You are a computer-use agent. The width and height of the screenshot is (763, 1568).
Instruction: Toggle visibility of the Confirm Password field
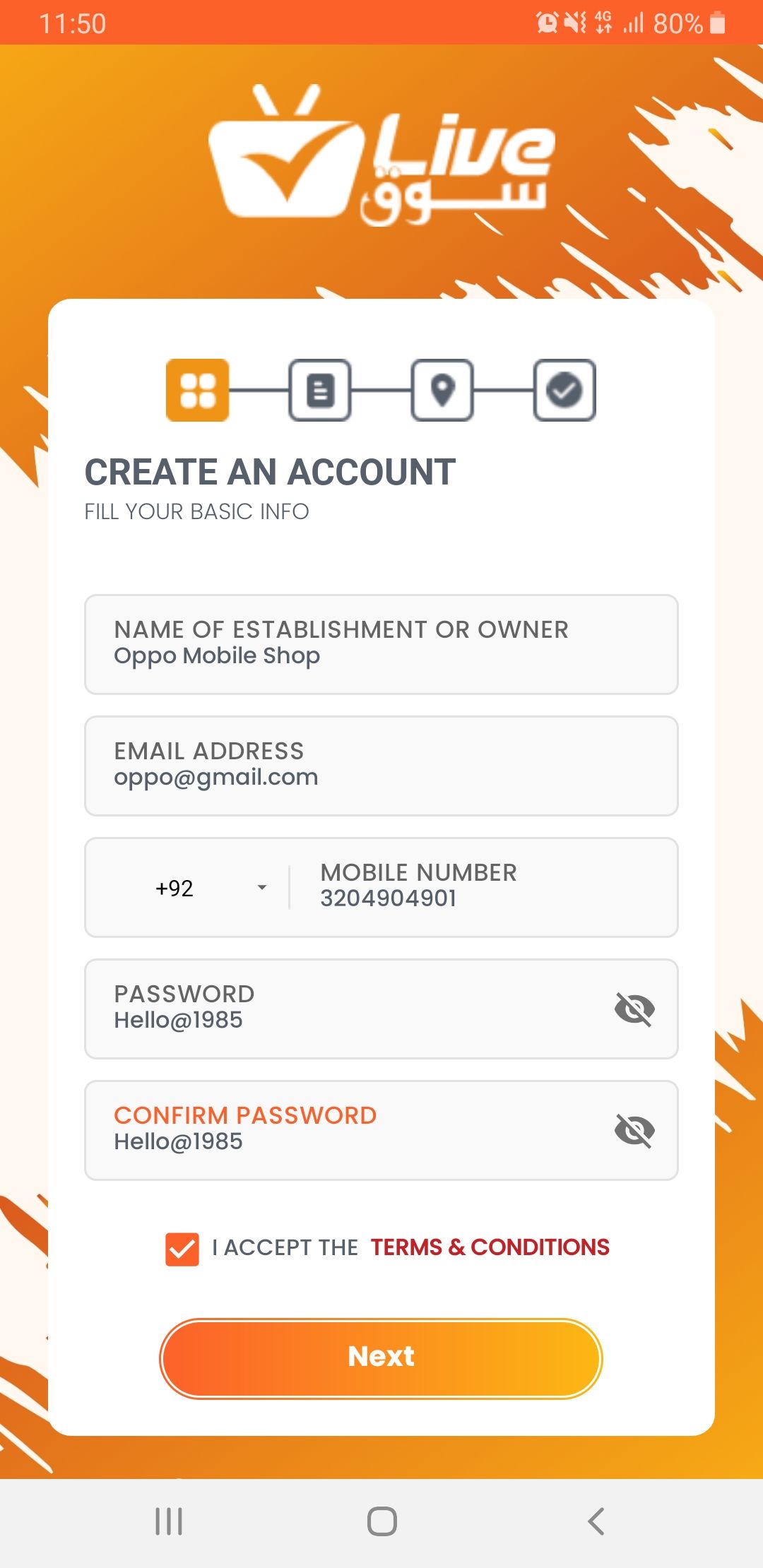tap(634, 1130)
